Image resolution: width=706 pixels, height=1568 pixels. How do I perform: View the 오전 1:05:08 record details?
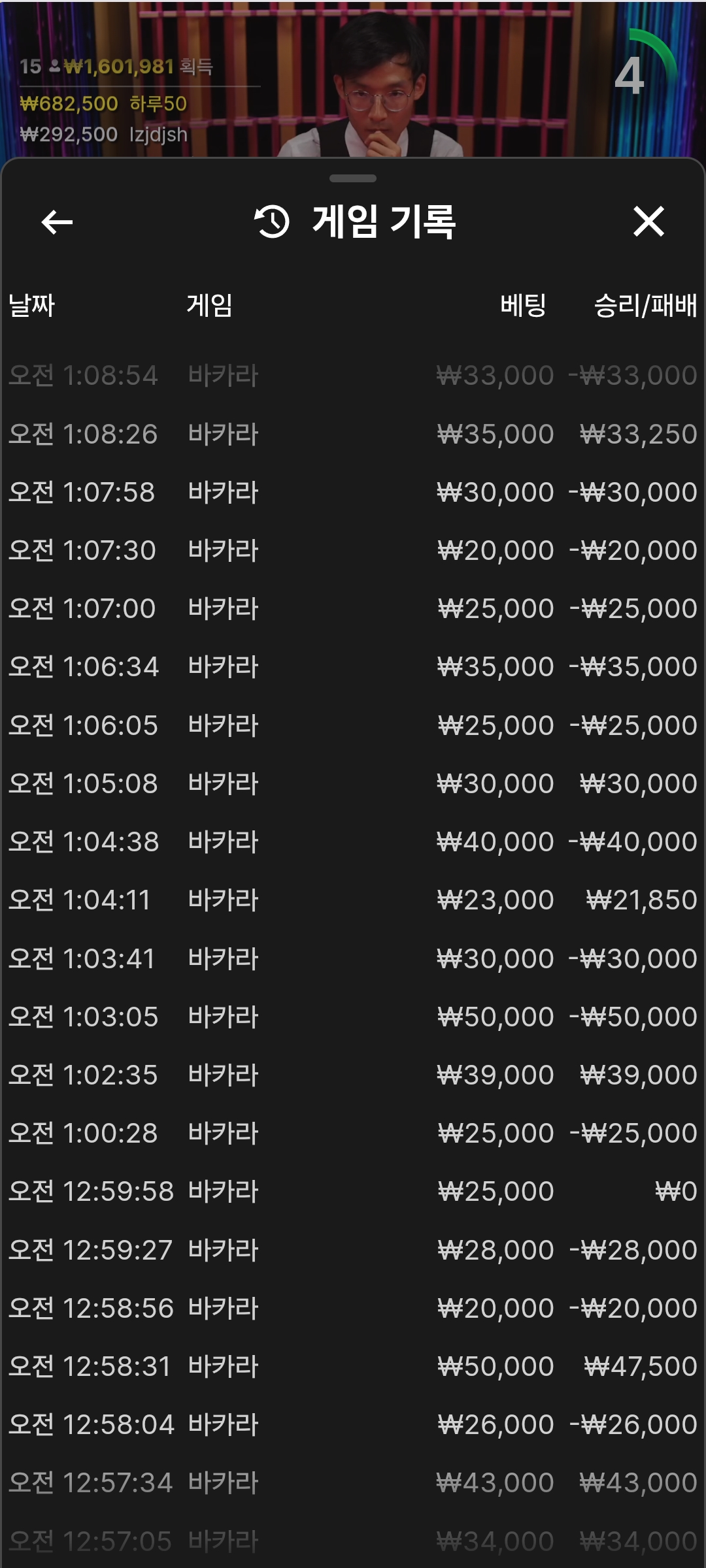point(353,783)
